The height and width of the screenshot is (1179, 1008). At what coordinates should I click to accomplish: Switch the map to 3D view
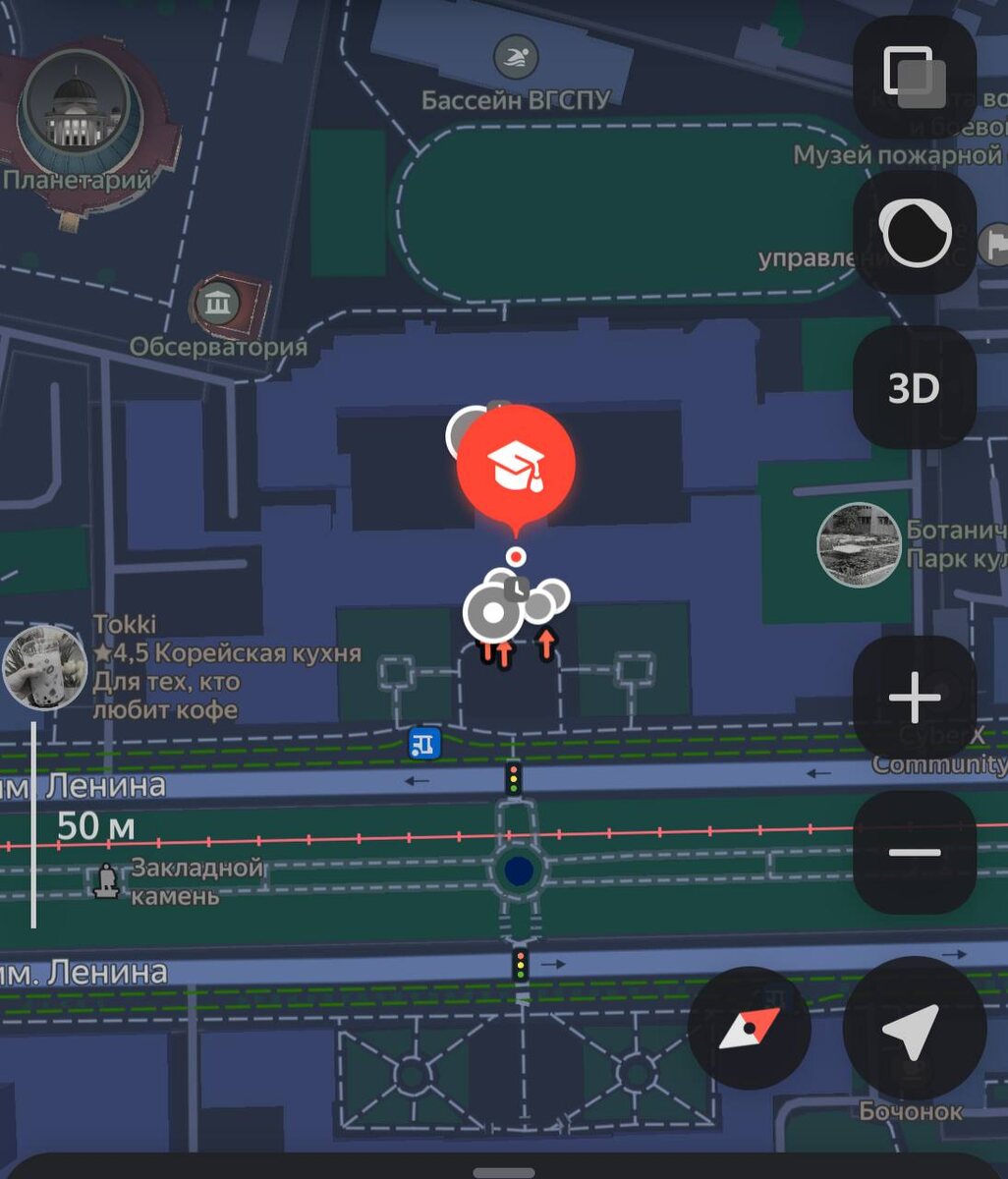click(x=914, y=388)
